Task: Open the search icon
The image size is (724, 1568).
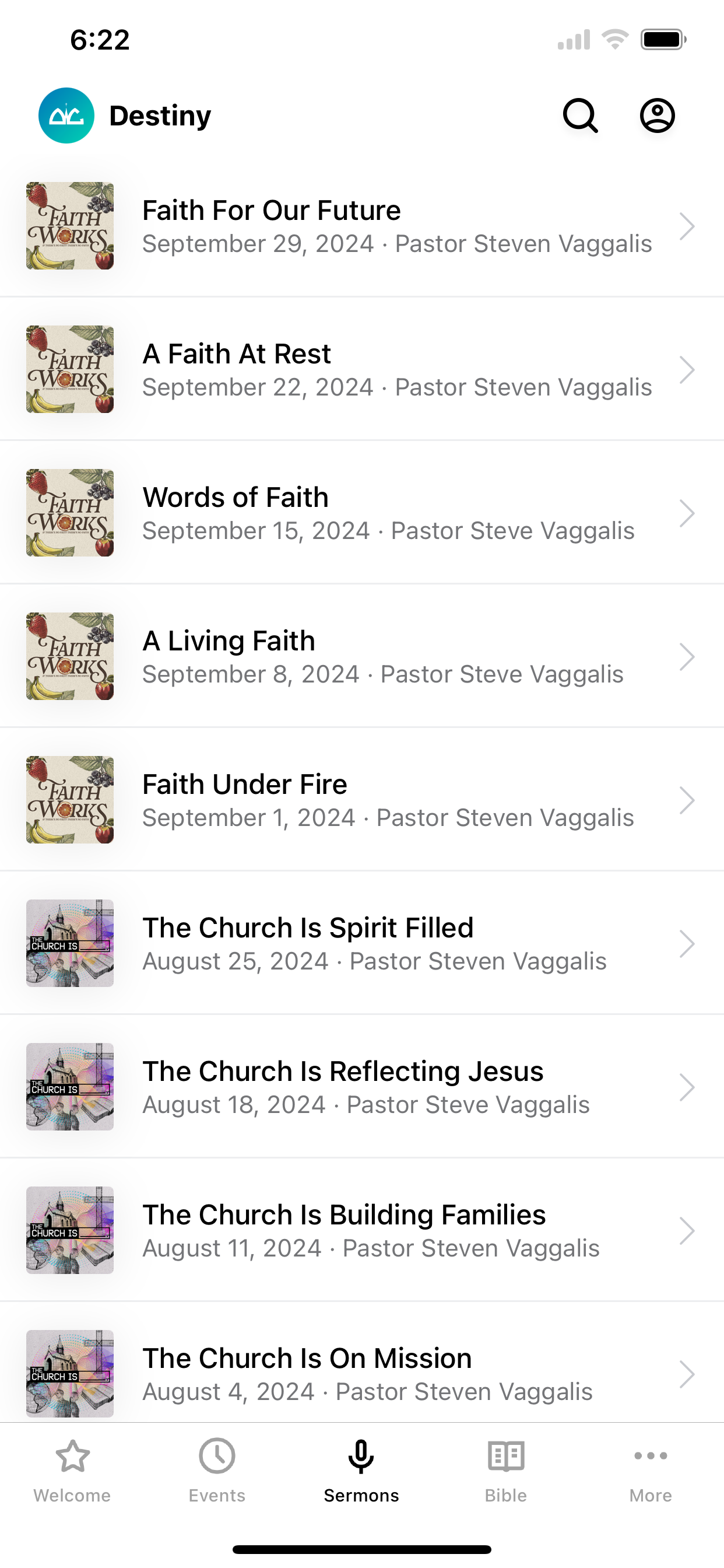Action: [x=581, y=116]
